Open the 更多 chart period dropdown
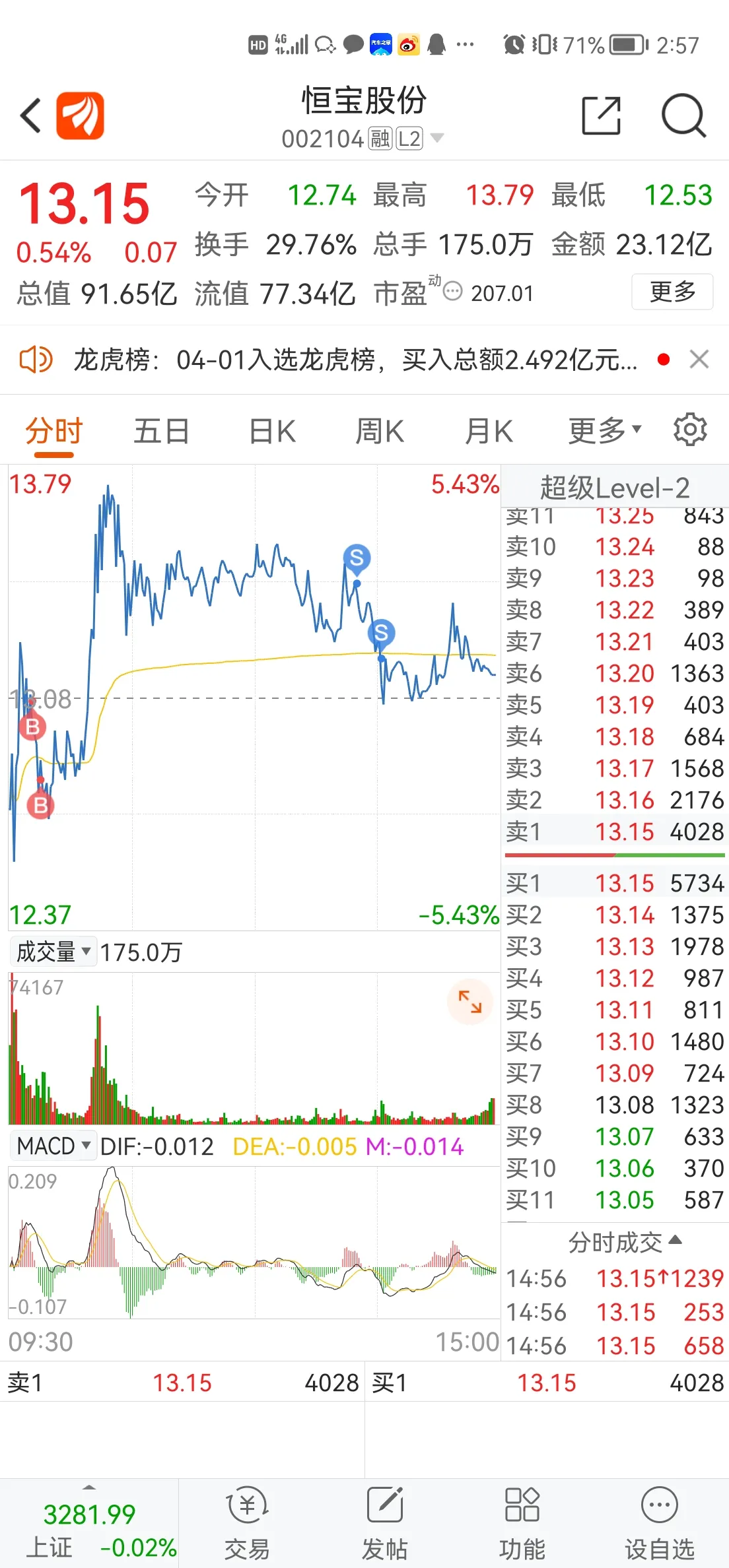This screenshot has height=1568, width=729. [x=605, y=432]
